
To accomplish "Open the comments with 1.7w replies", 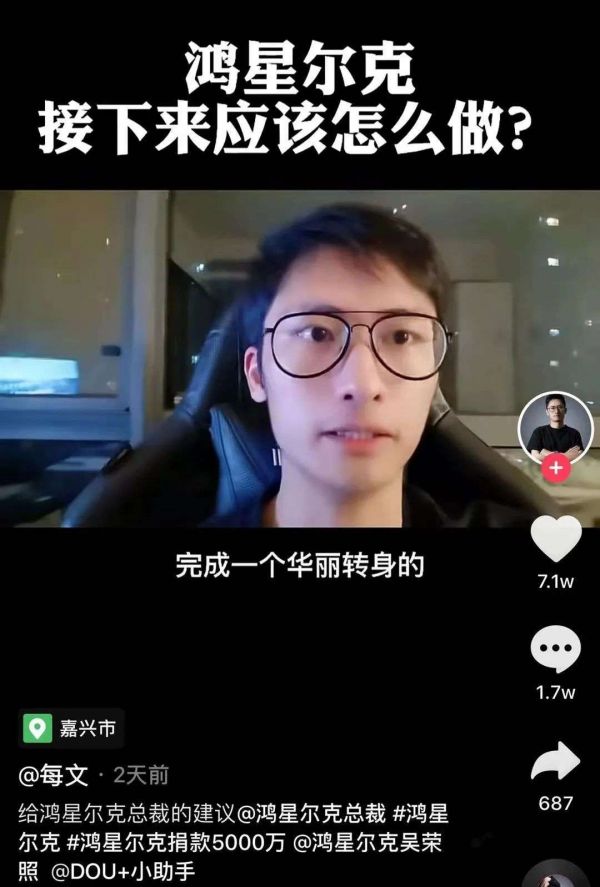I will 555,649.
